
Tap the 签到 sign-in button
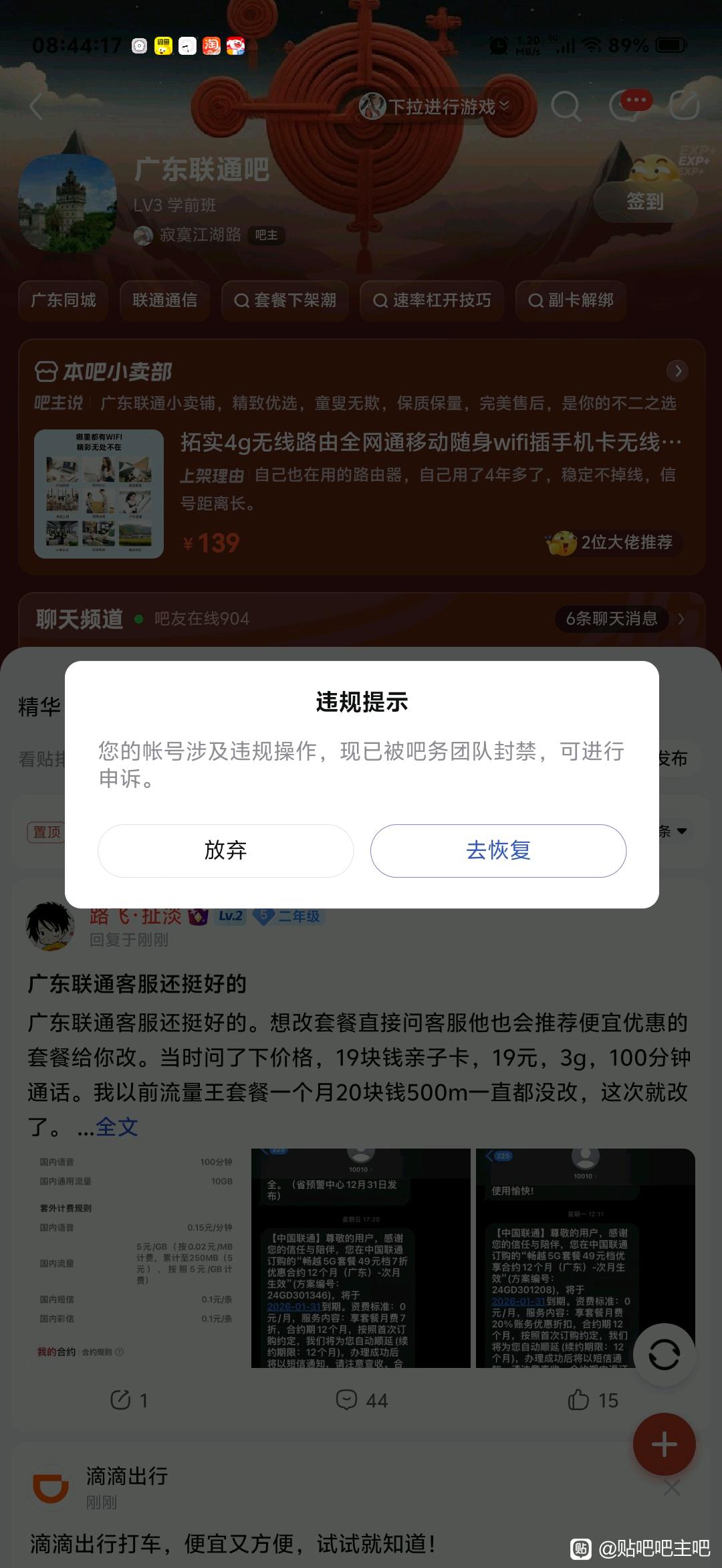click(644, 201)
